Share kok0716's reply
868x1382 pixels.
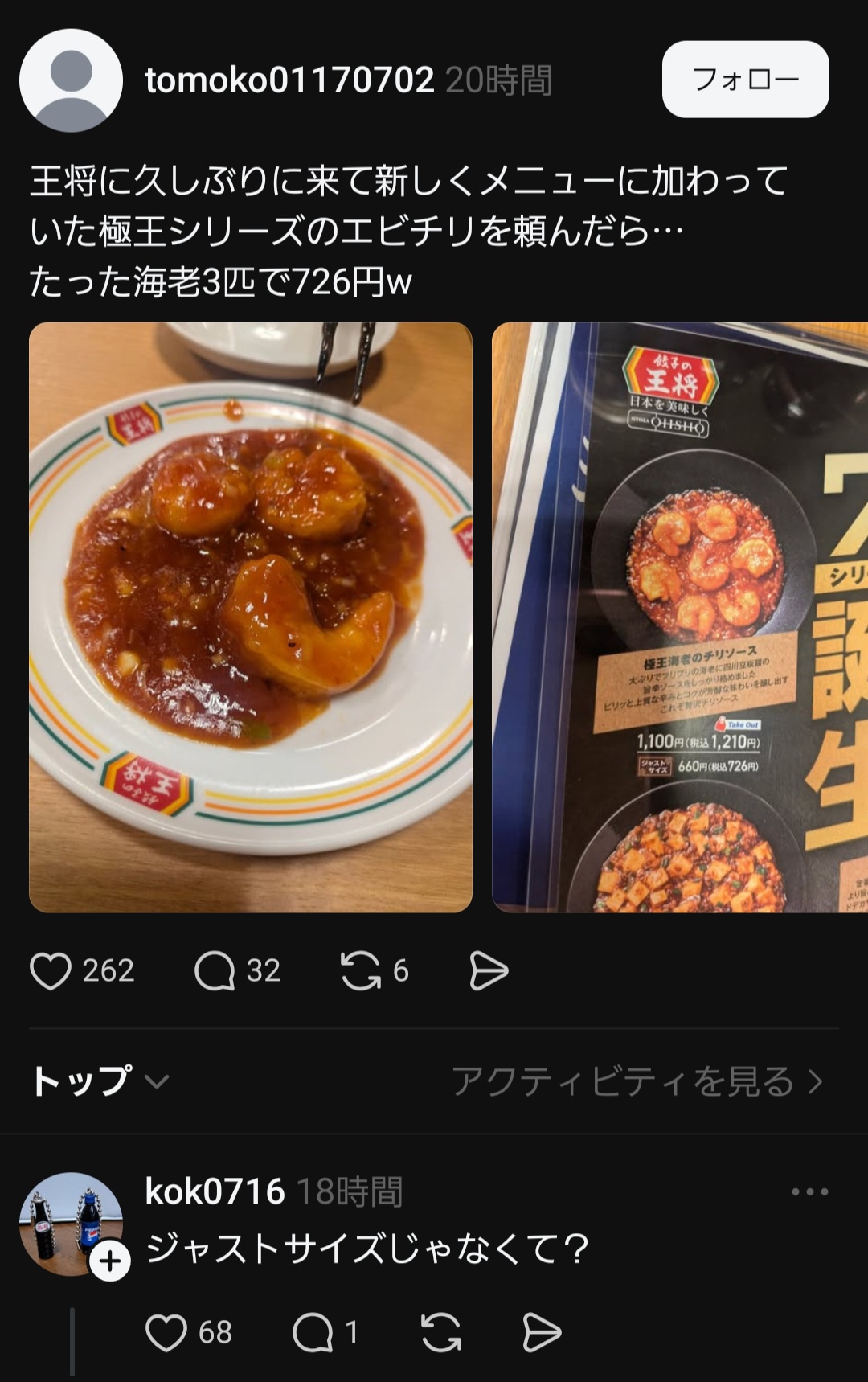542,1332
